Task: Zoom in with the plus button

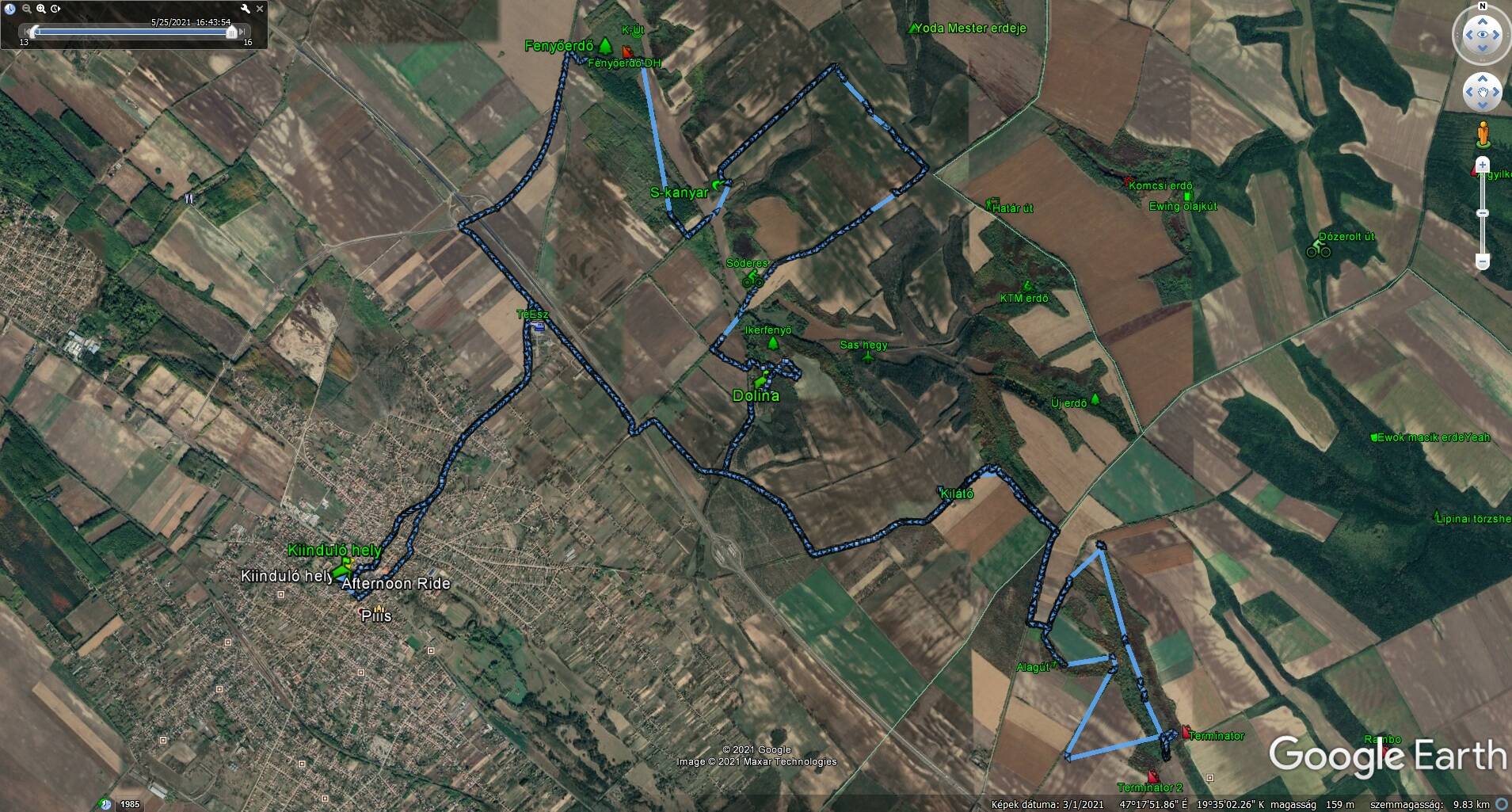Action: tap(1483, 165)
